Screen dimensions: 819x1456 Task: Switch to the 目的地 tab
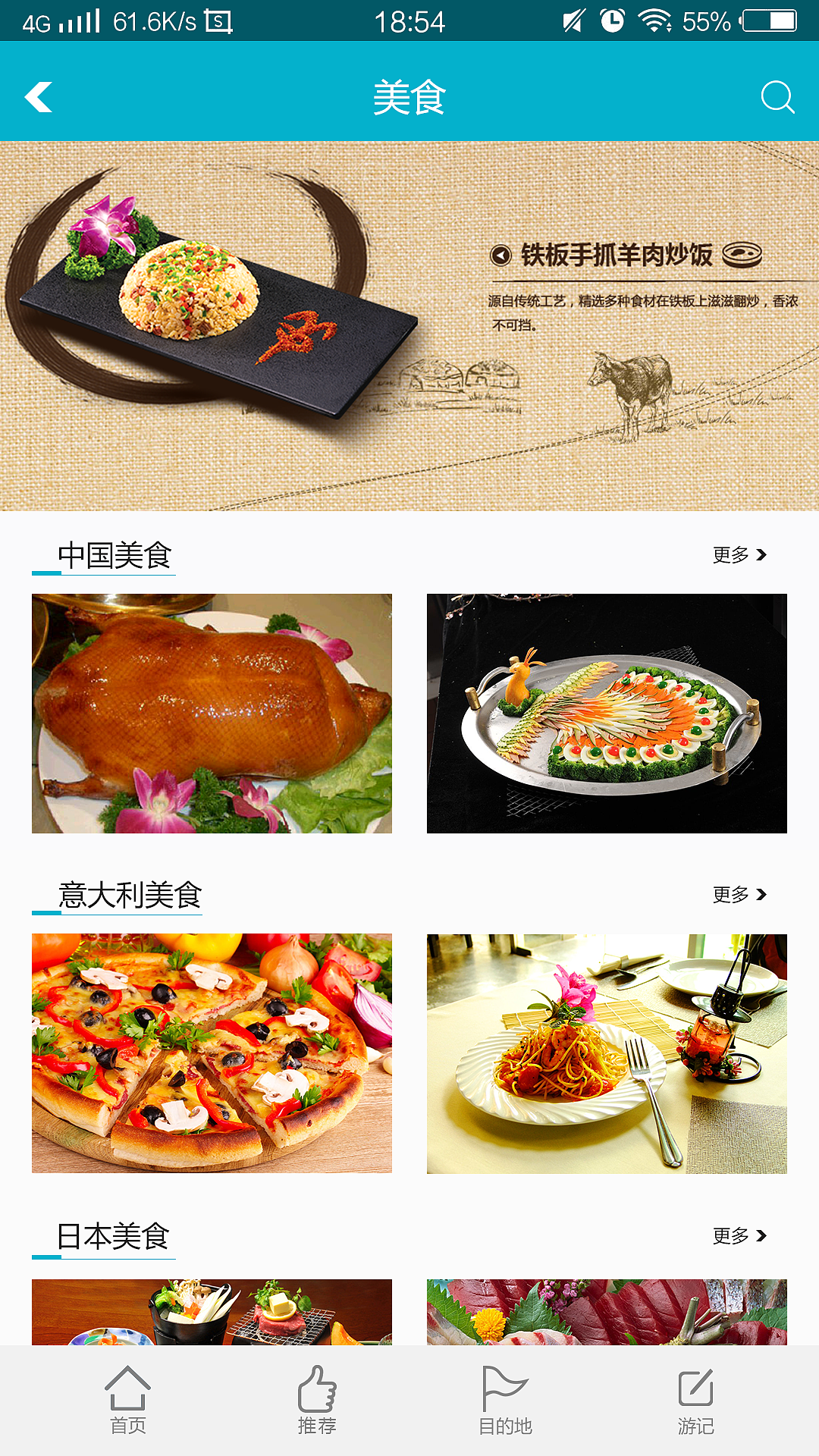(505, 1400)
